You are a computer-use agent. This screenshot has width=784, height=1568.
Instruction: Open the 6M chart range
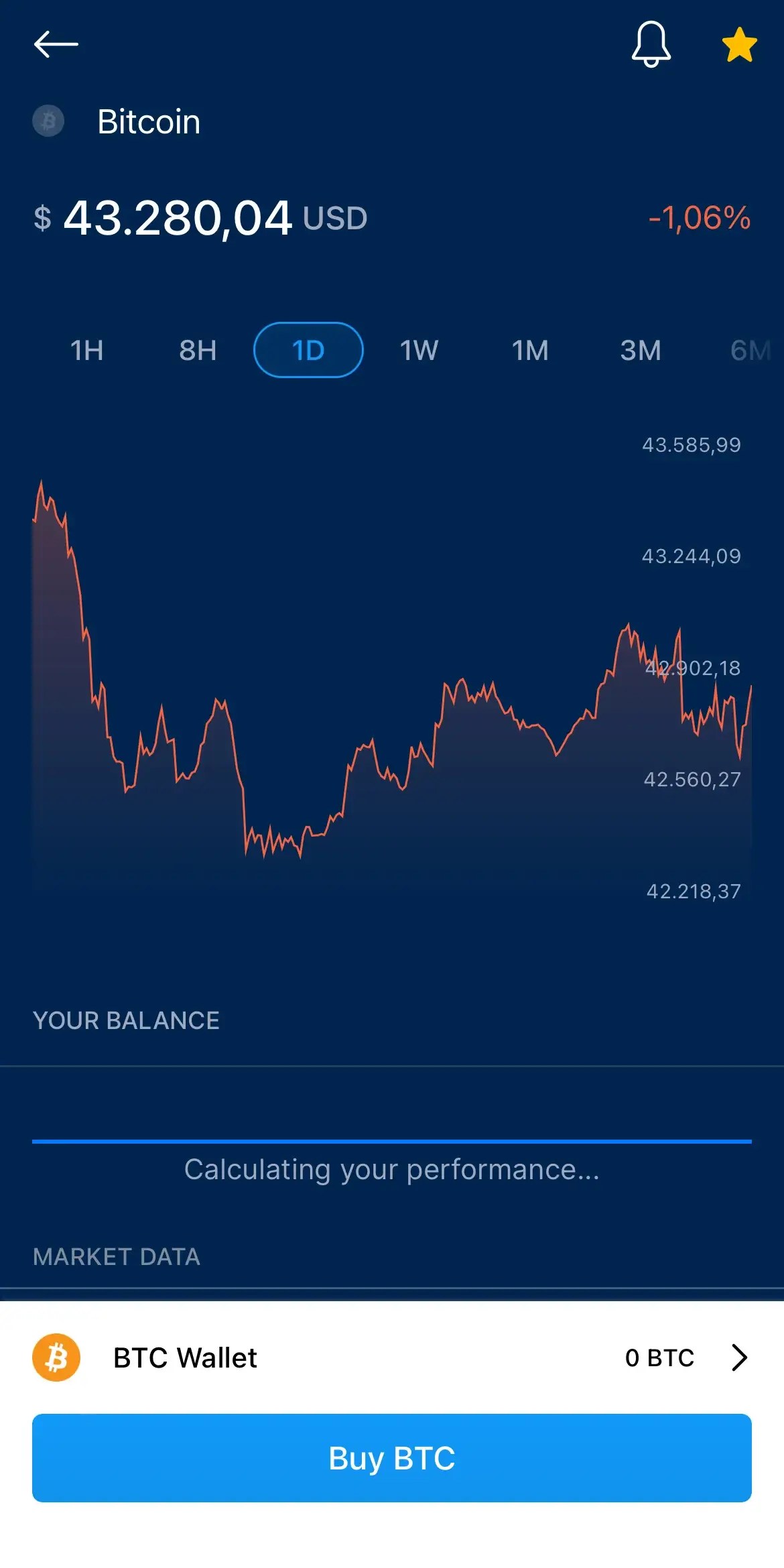(749, 350)
